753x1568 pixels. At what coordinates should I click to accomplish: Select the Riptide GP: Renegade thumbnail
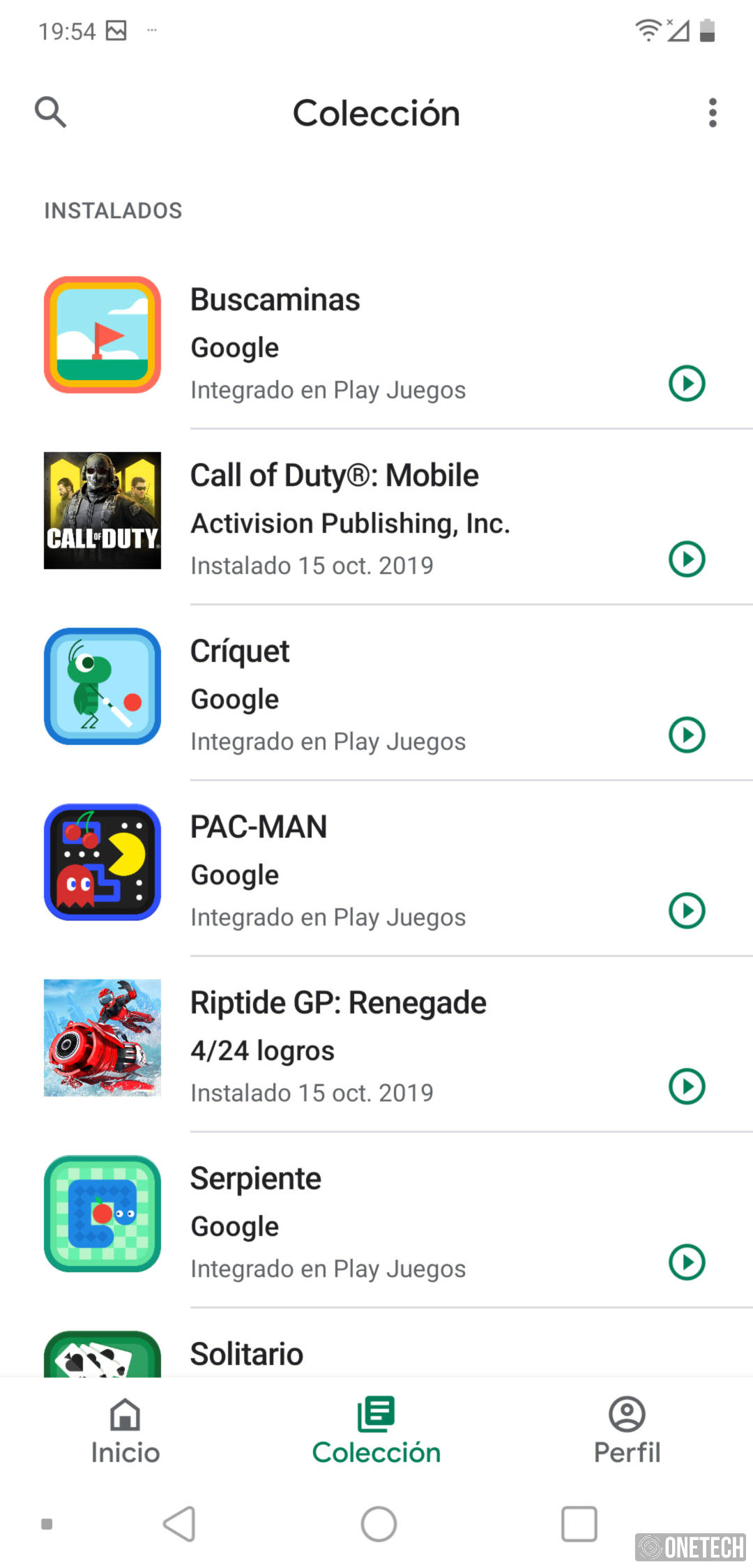102,1039
